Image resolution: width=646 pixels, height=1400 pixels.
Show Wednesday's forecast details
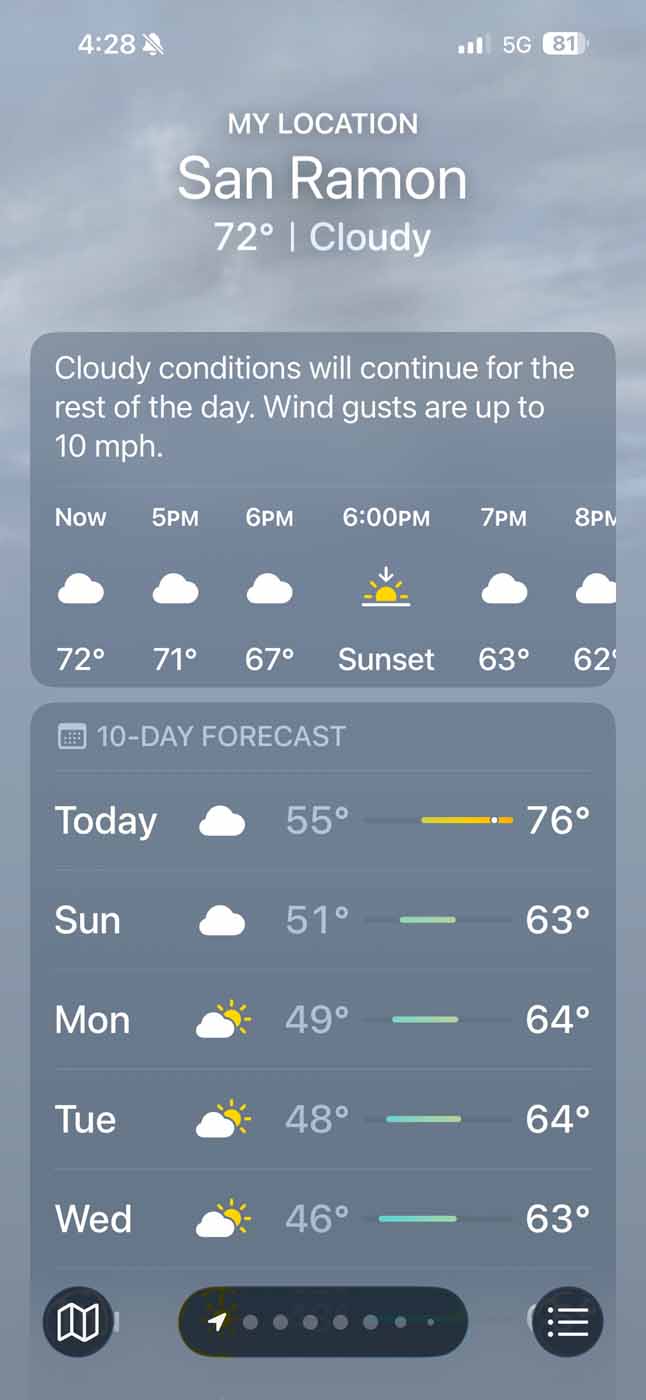pos(322,1219)
